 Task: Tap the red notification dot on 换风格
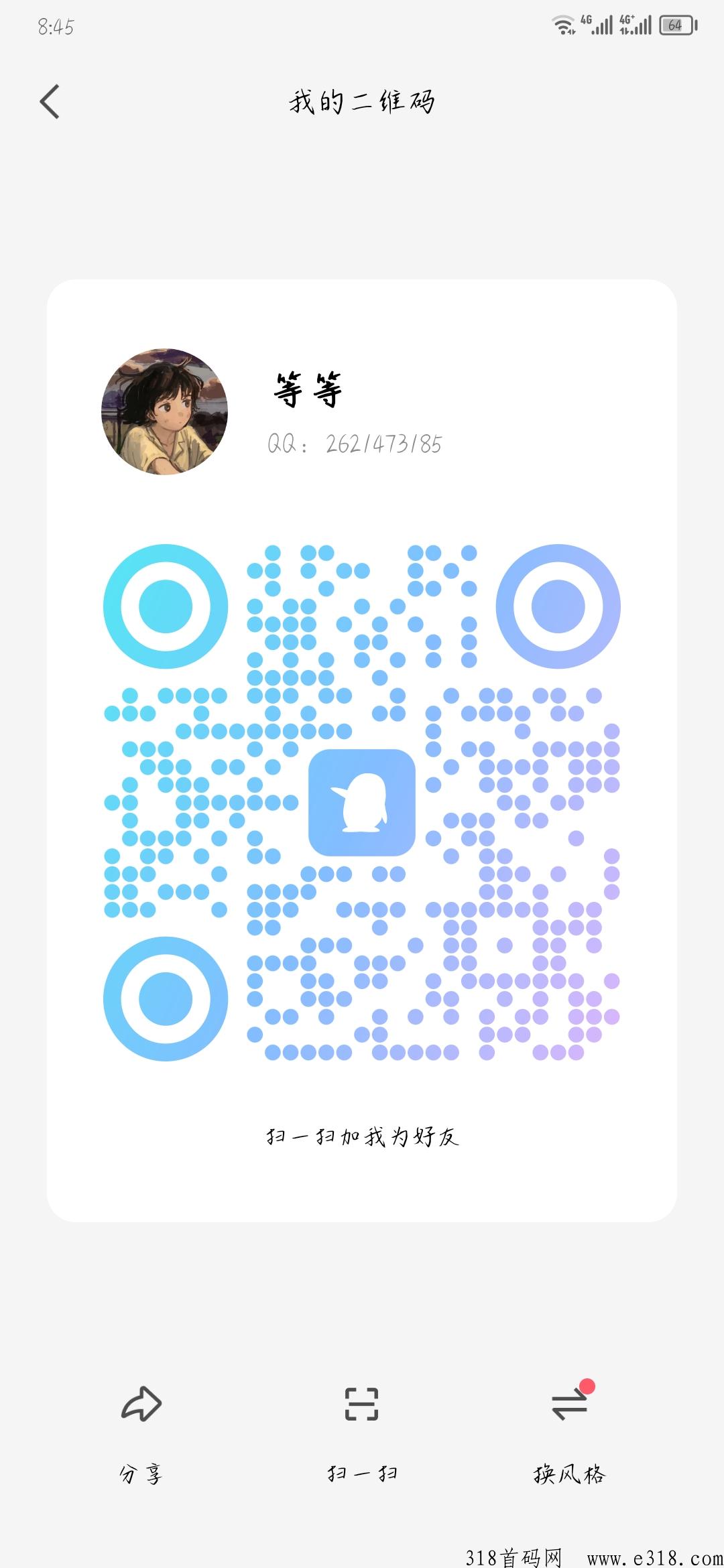point(589,1386)
